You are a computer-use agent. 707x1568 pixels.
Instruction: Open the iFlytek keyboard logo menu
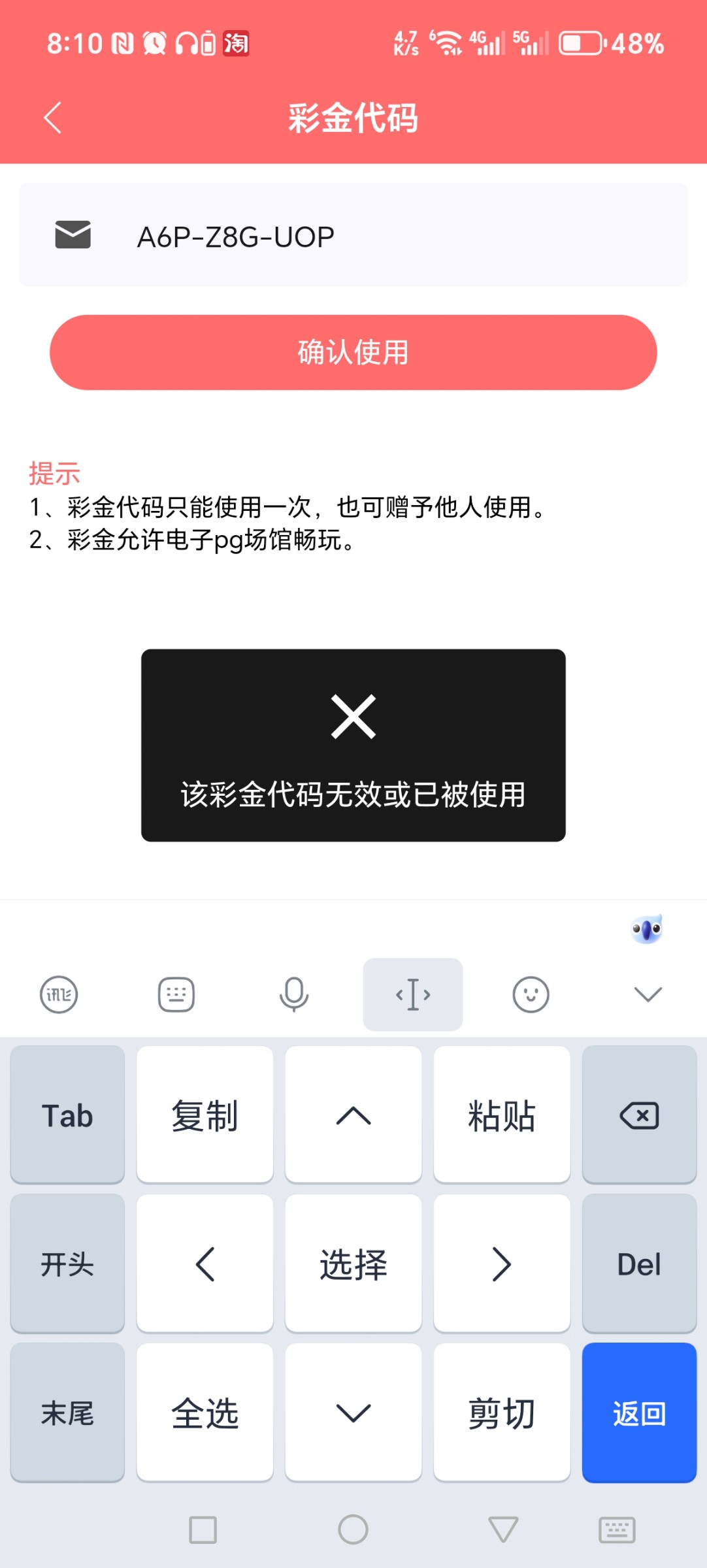(59, 994)
